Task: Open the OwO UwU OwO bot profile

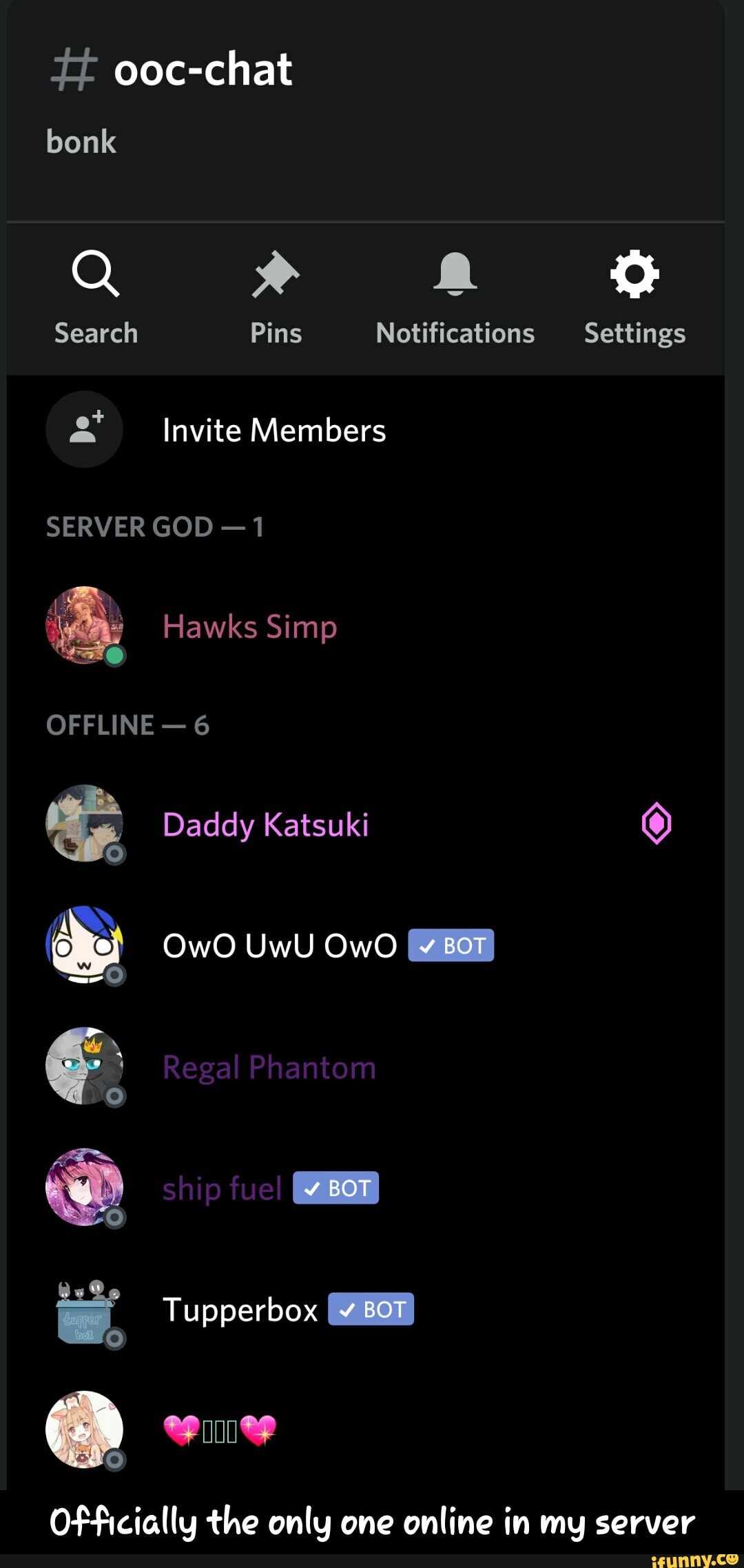Action: (x=279, y=946)
